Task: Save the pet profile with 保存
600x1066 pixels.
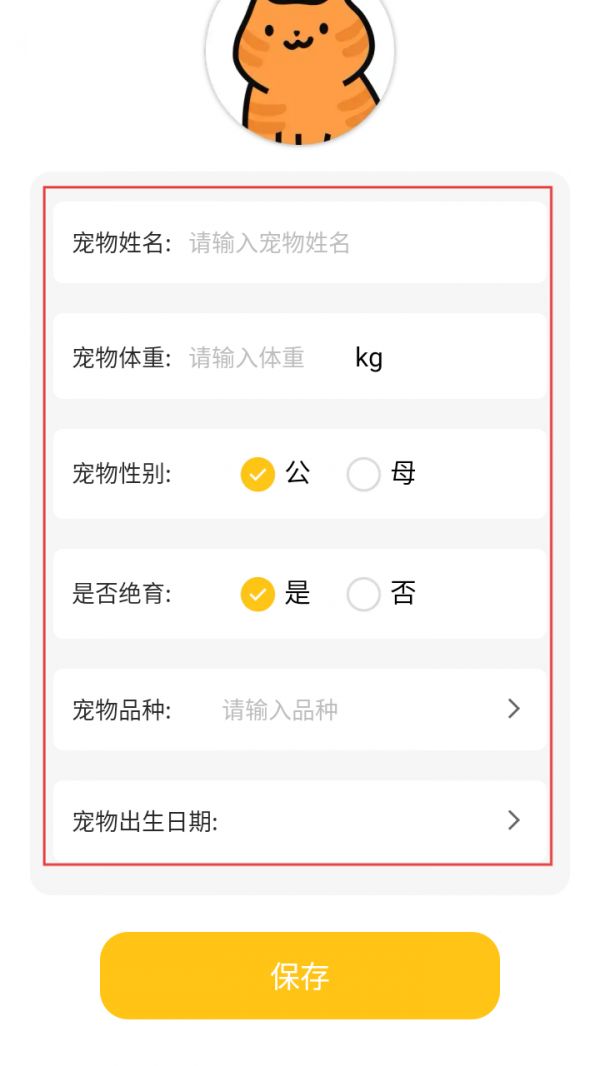Action: tap(300, 975)
